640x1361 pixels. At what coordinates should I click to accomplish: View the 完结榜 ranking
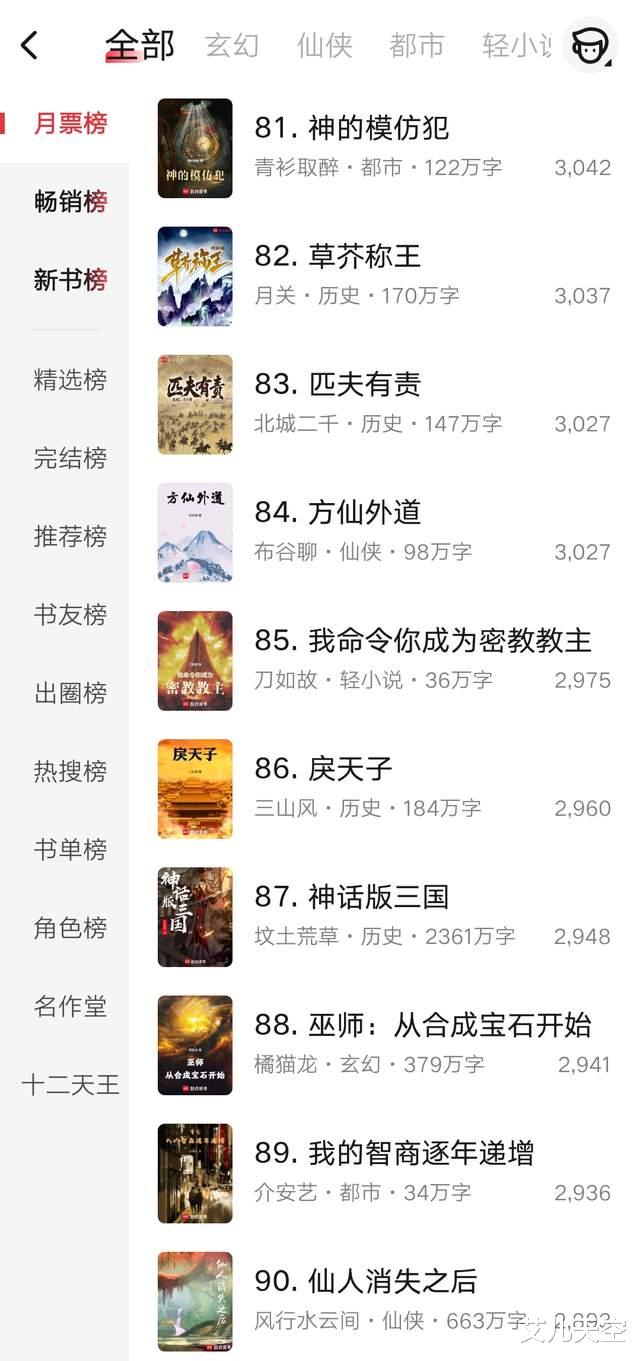click(70, 458)
